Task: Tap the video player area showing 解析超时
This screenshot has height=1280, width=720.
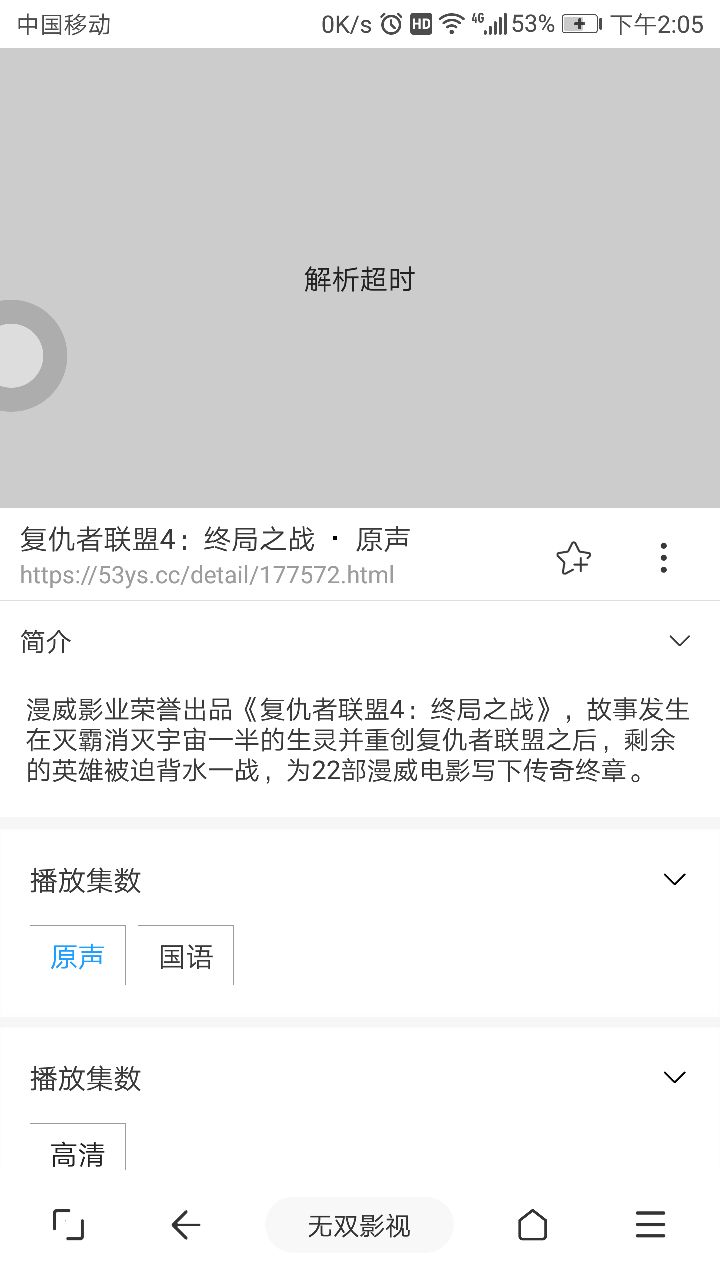Action: pos(360,278)
